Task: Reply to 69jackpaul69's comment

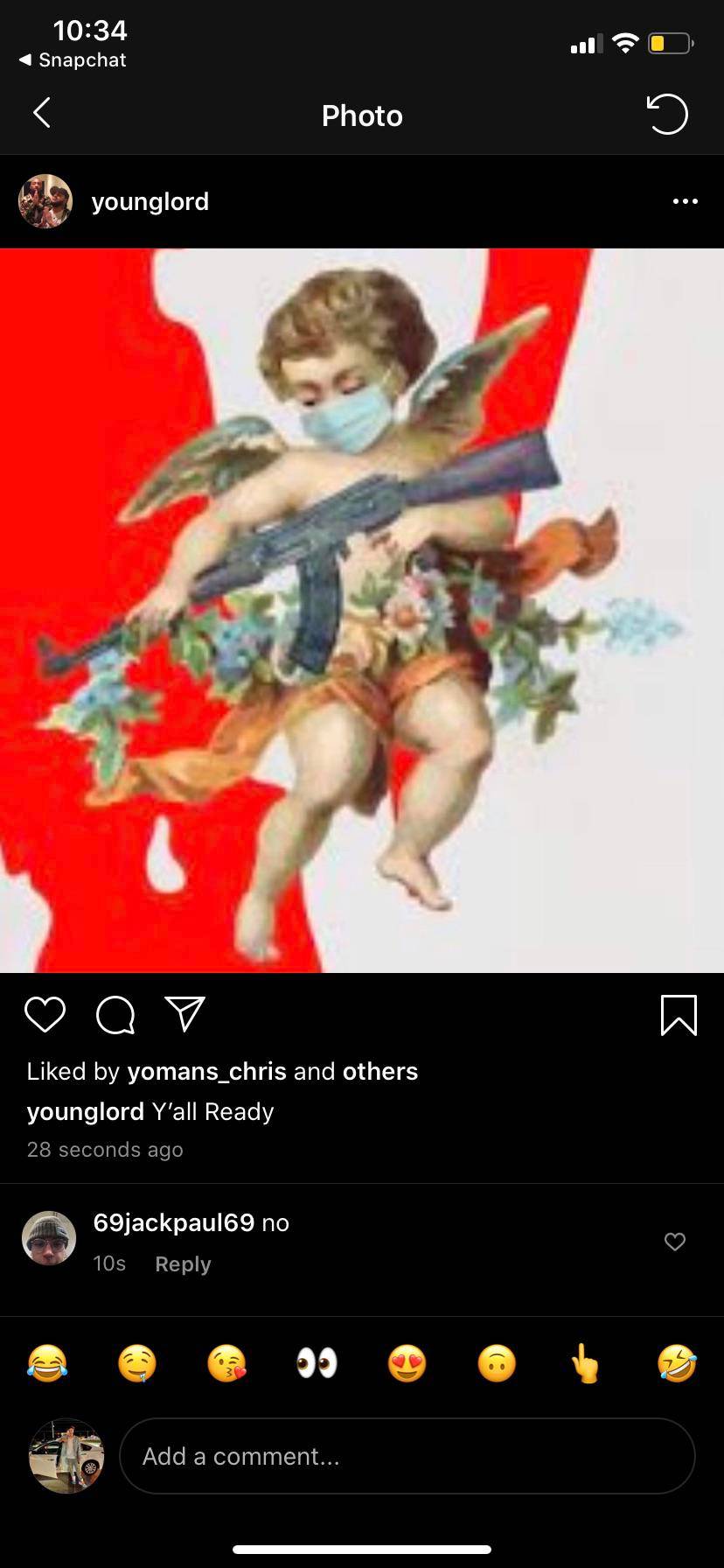Action: pyautogui.click(x=183, y=1264)
